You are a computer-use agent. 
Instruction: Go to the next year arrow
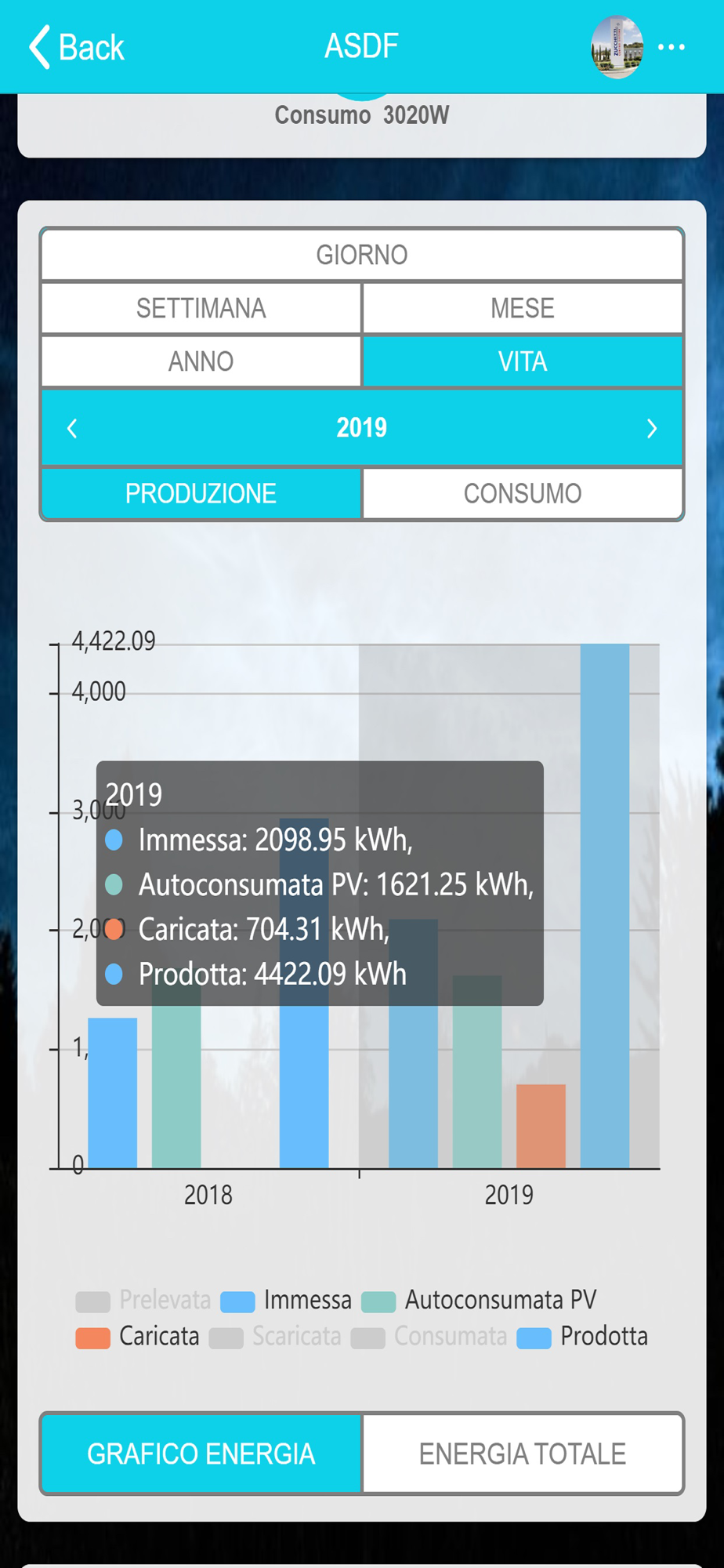(x=652, y=428)
